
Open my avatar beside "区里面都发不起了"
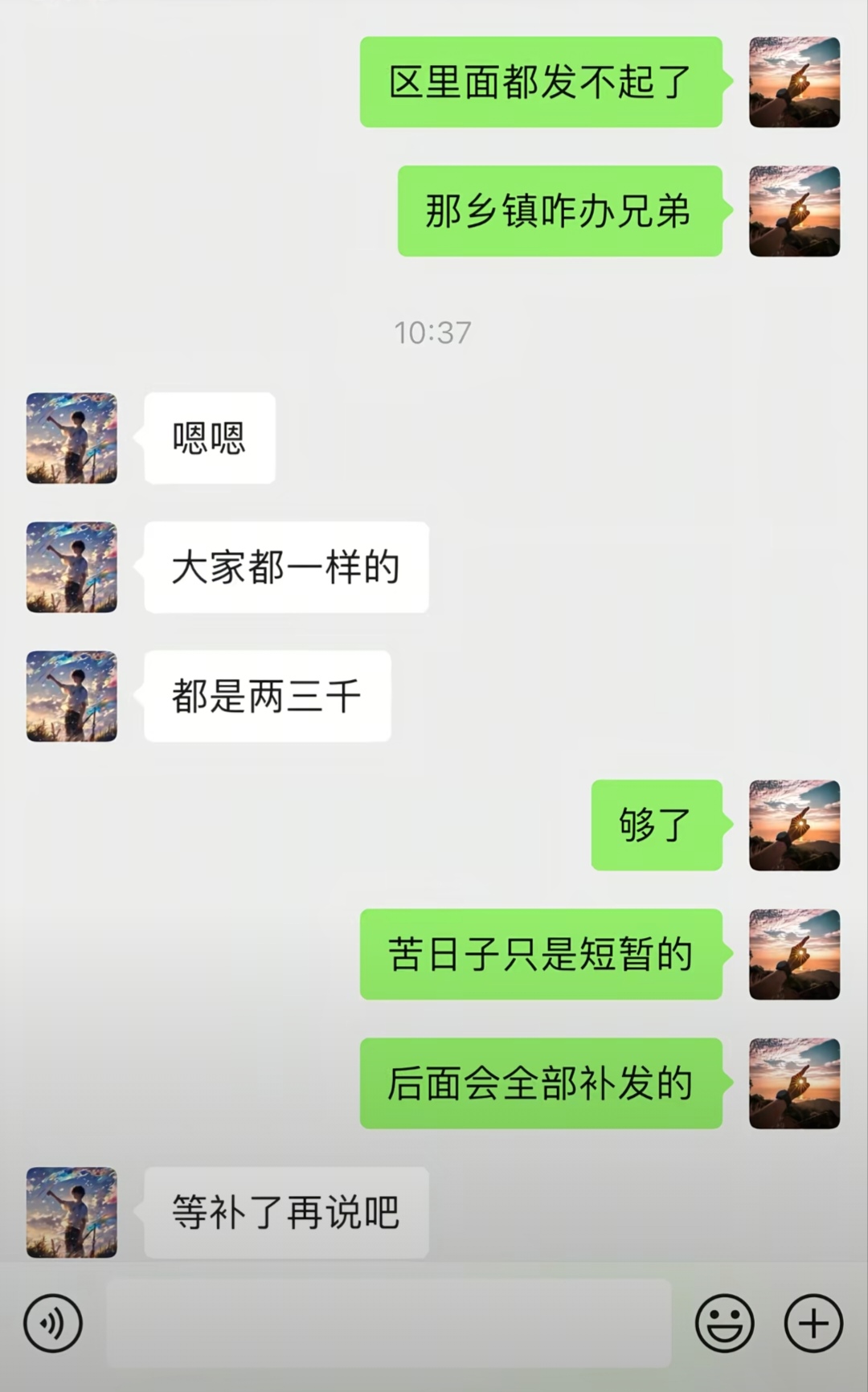(x=794, y=82)
